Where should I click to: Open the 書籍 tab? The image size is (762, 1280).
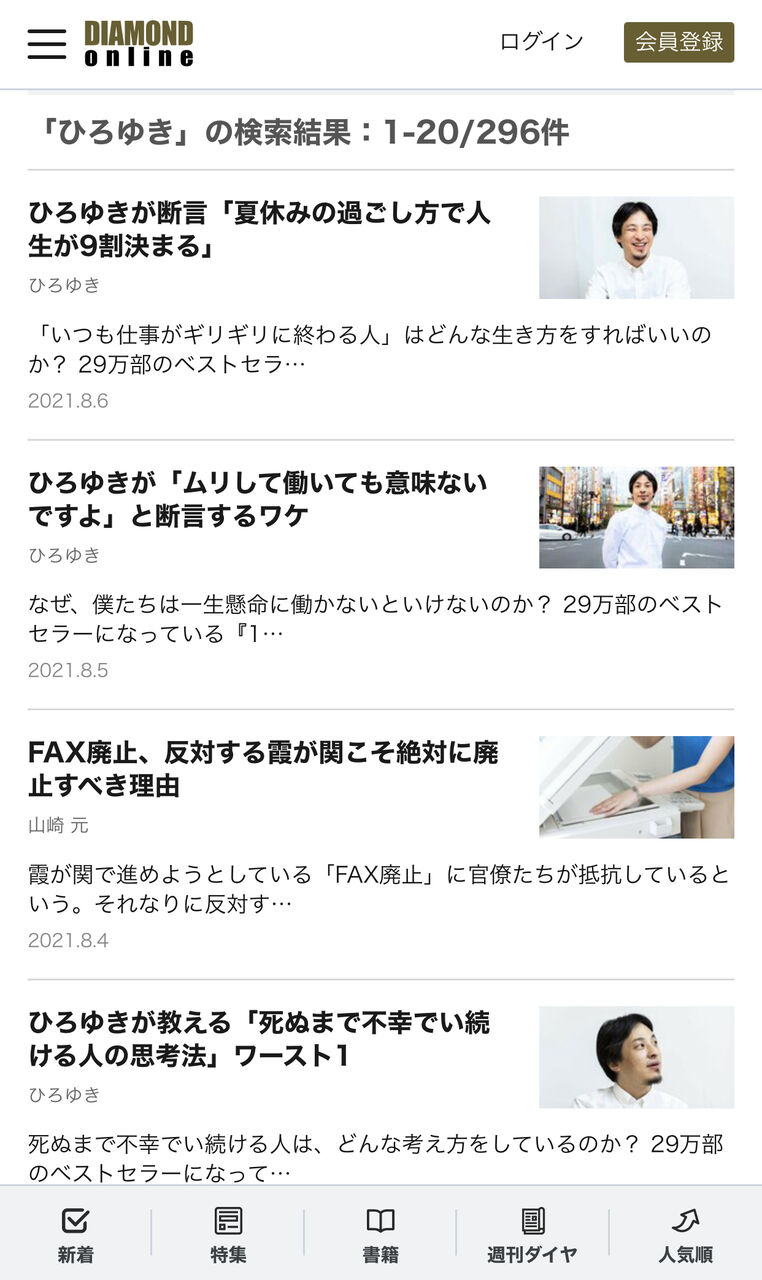click(380, 1235)
